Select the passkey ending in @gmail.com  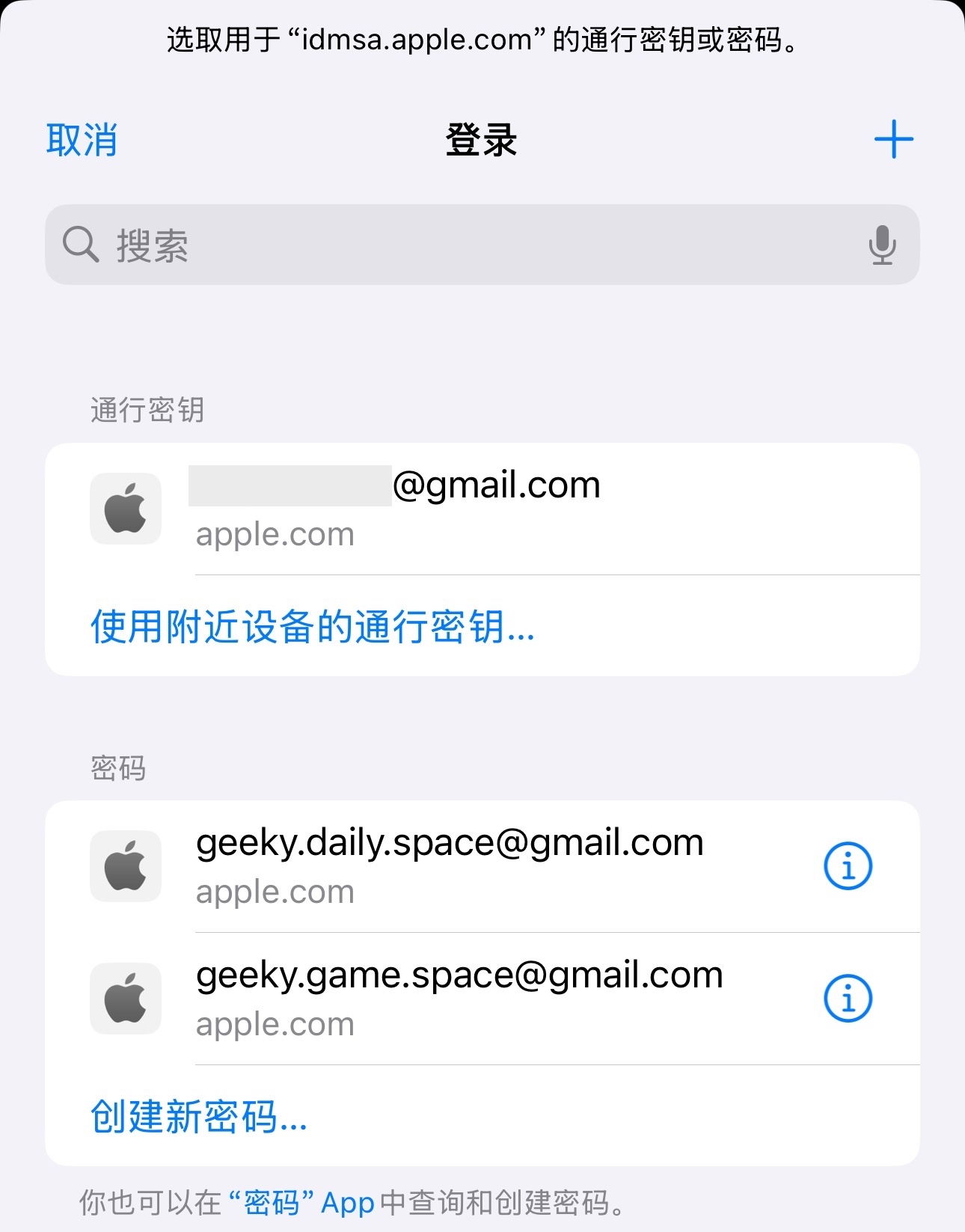tap(479, 509)
